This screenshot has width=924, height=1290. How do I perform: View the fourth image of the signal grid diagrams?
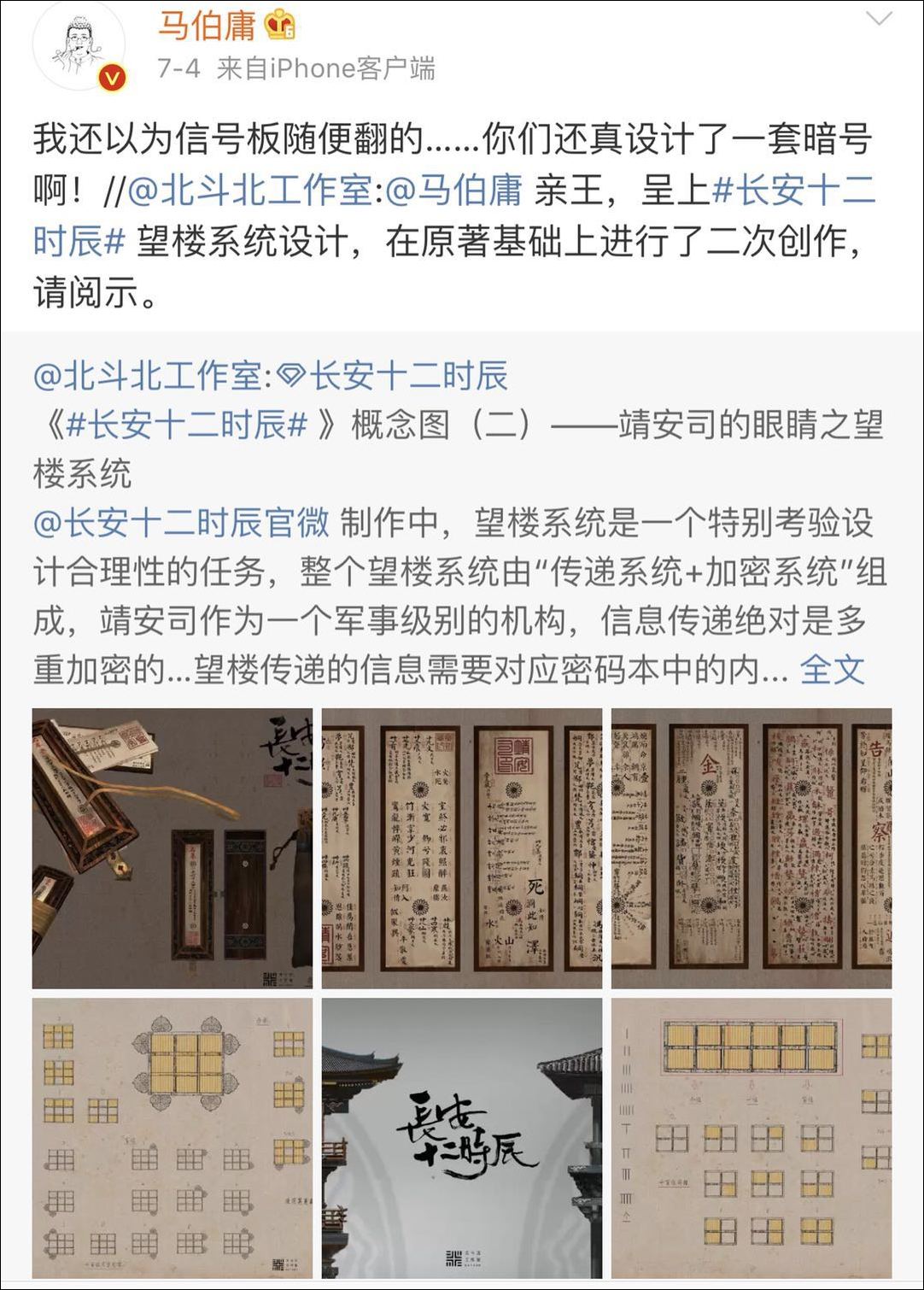(x=173, y=1138)
